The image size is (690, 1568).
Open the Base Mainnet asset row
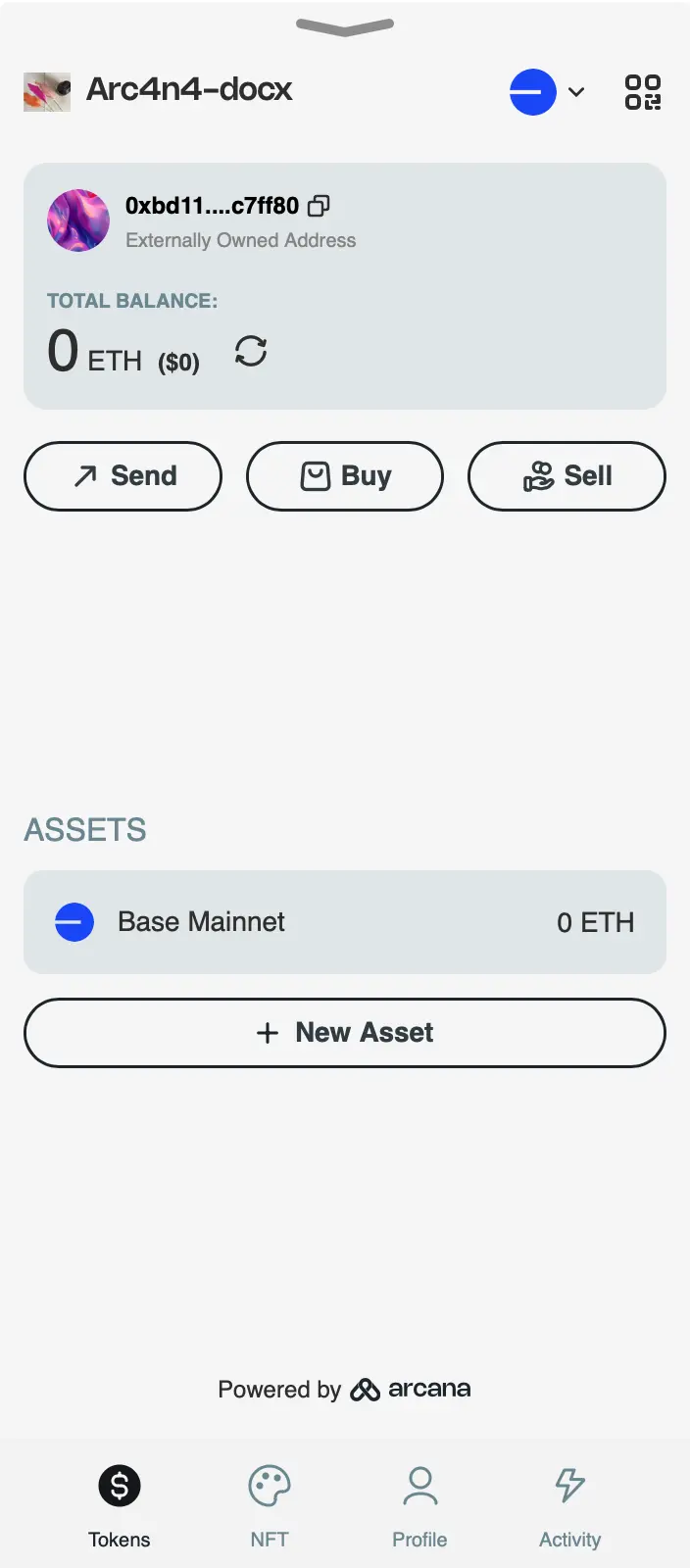[345, 922]
